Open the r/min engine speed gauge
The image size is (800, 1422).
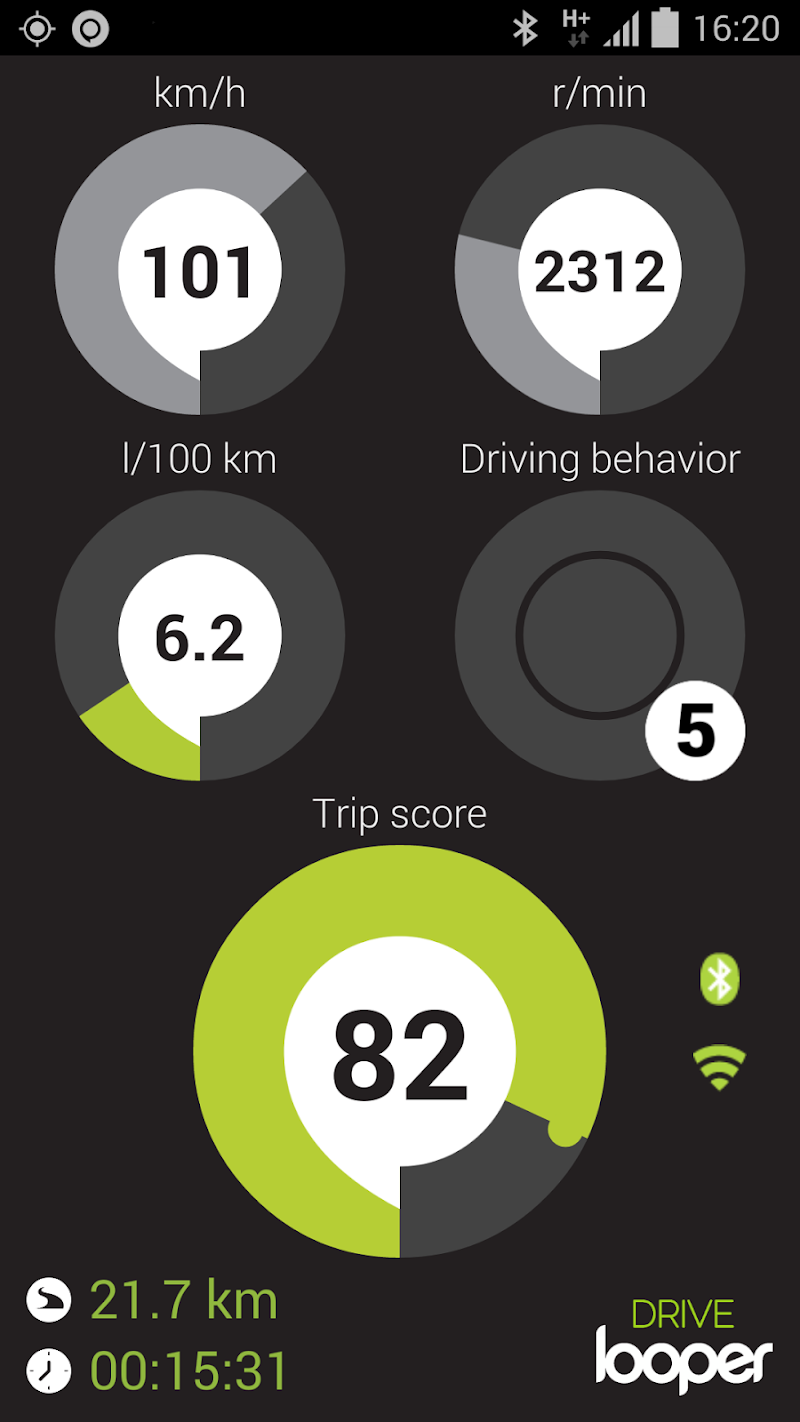pos(600,270)
